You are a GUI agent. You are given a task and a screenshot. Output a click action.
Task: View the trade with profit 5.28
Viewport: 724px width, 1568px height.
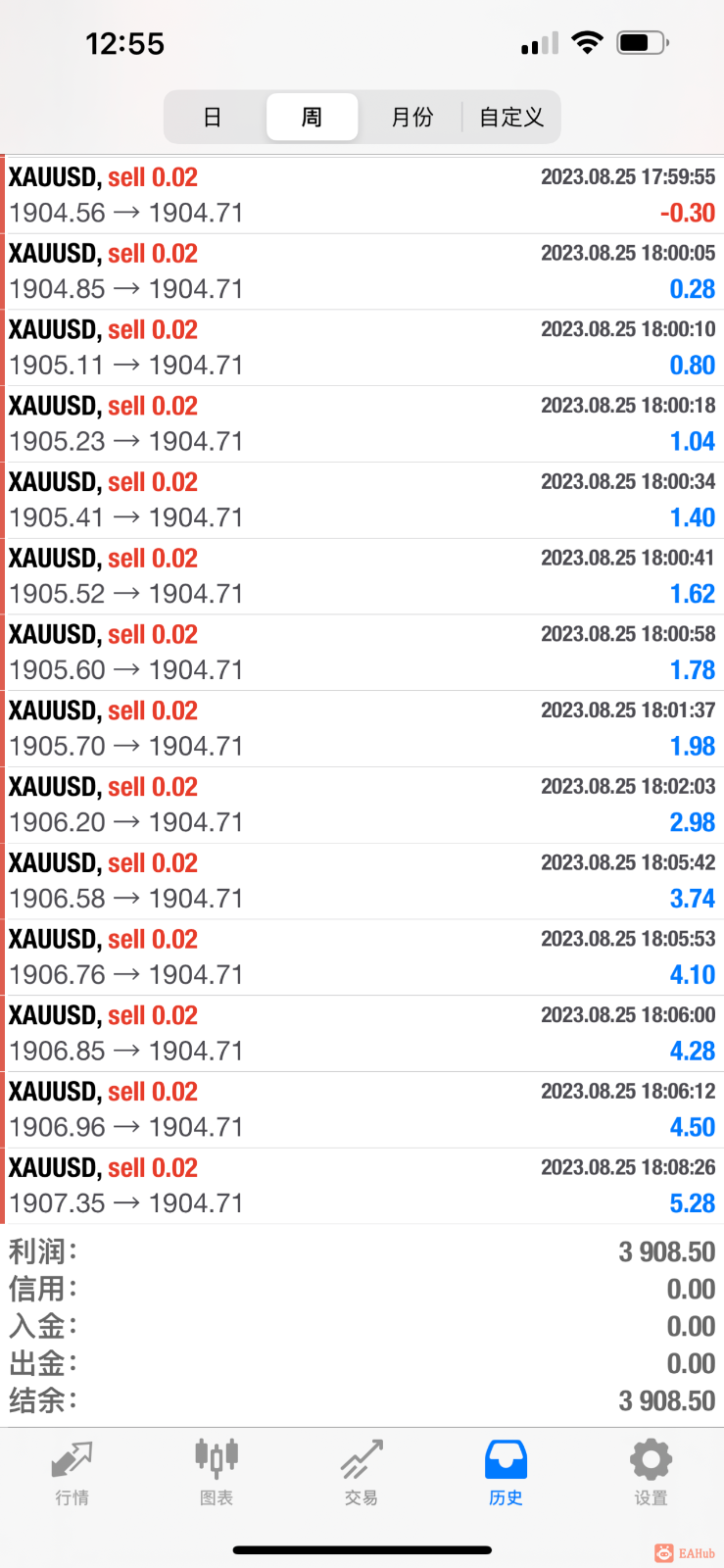pos(362,1186)
